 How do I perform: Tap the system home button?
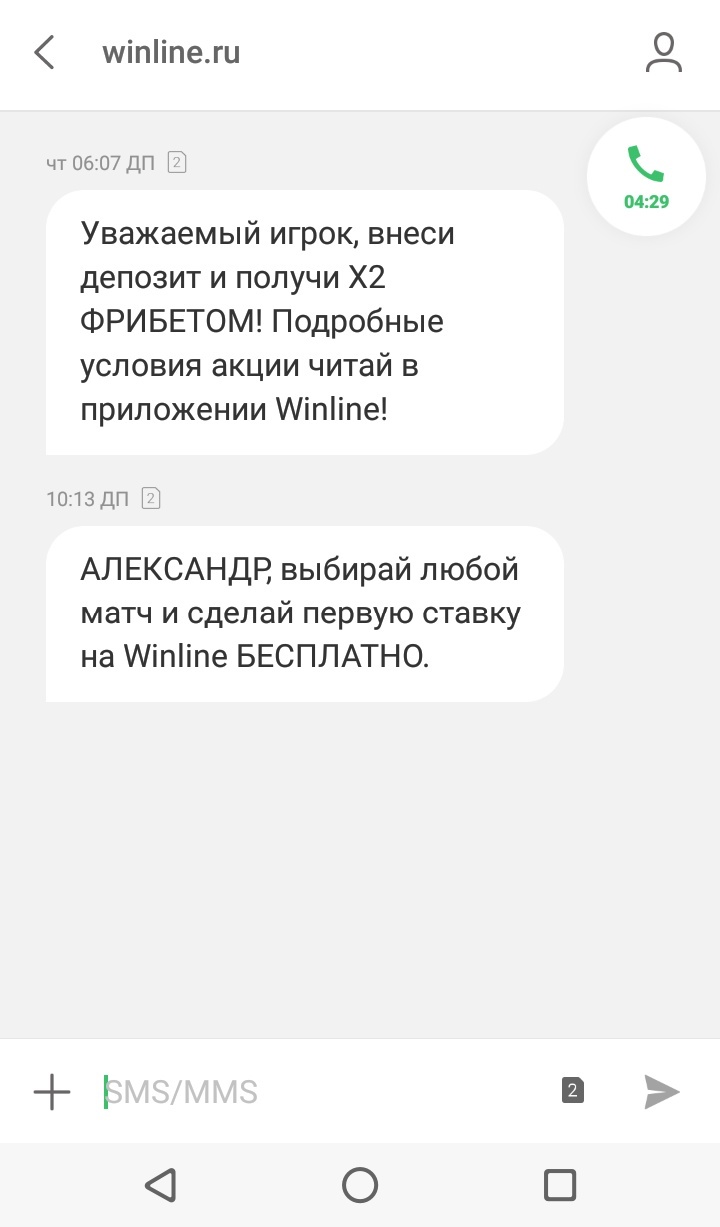click(360, 1185)
